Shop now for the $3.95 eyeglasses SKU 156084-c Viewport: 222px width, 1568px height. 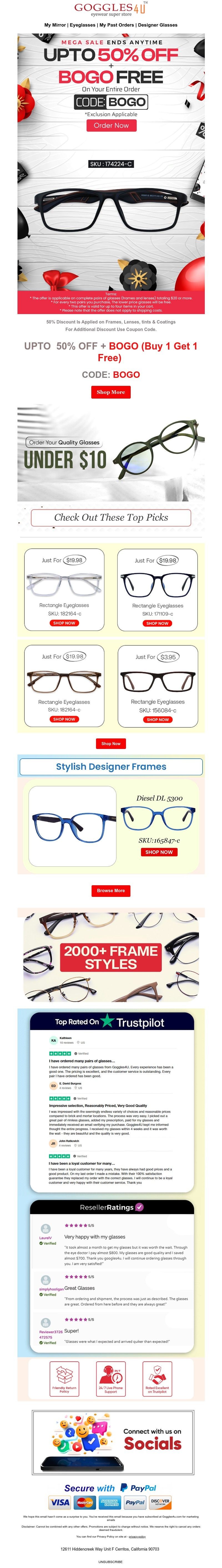coord(157,720)
